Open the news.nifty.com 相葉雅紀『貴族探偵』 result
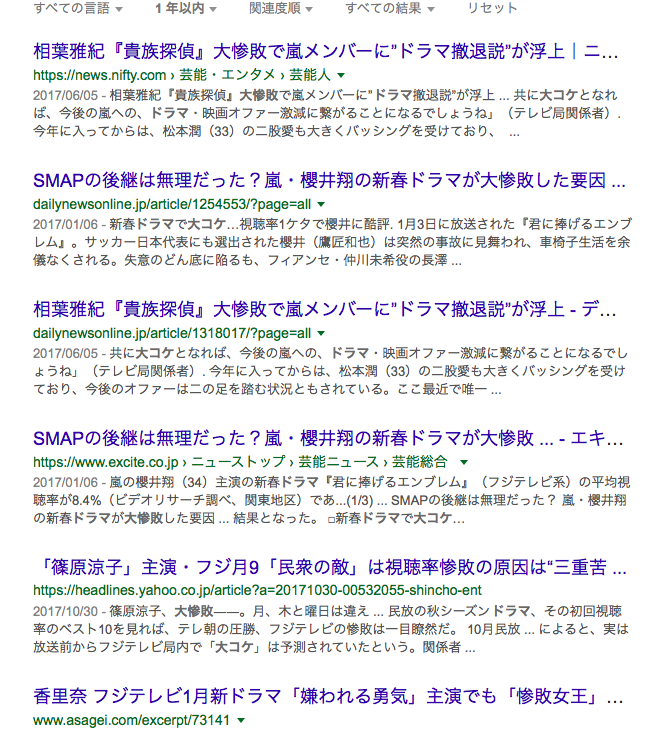666x730 pixels. [x=326, y=51]
